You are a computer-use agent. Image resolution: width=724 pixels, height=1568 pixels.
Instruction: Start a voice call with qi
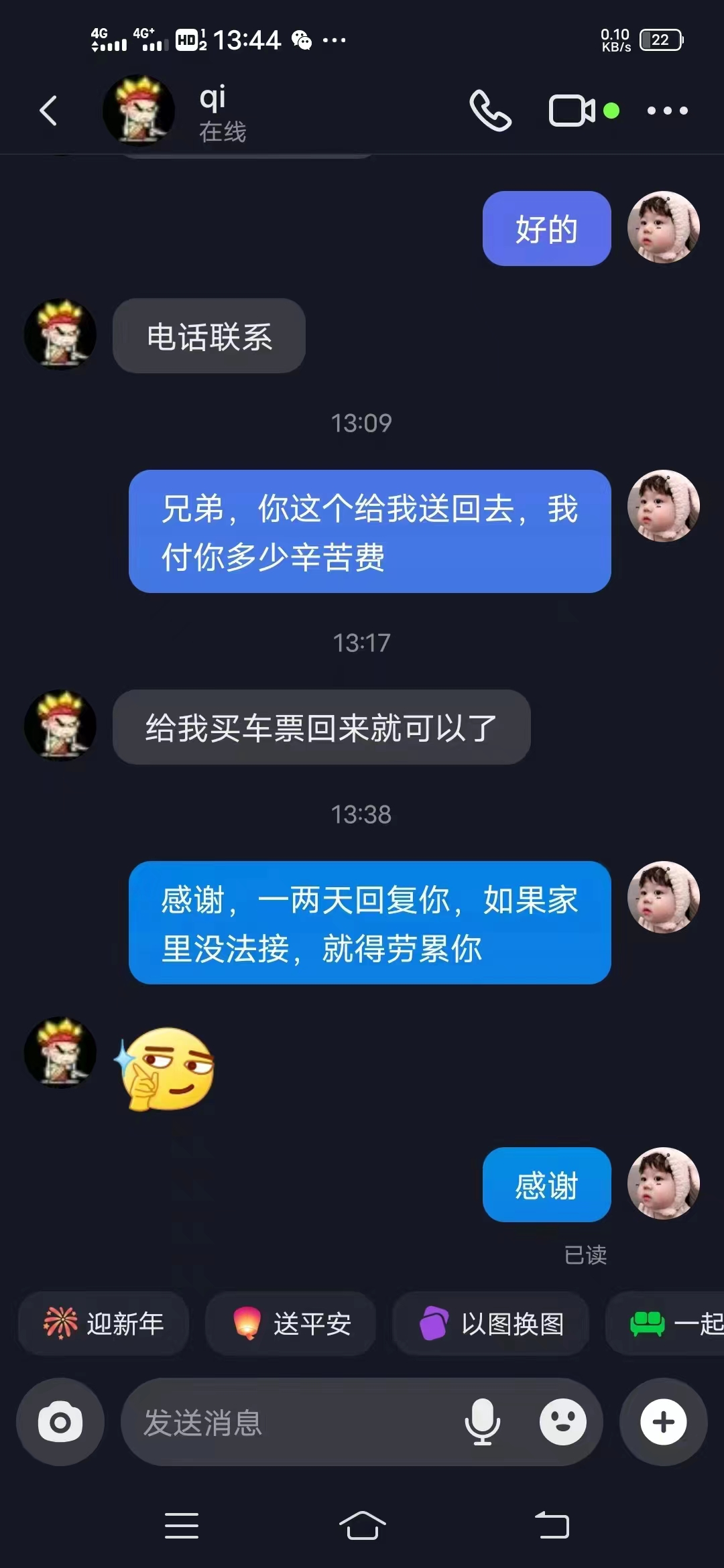coord(490,111)
